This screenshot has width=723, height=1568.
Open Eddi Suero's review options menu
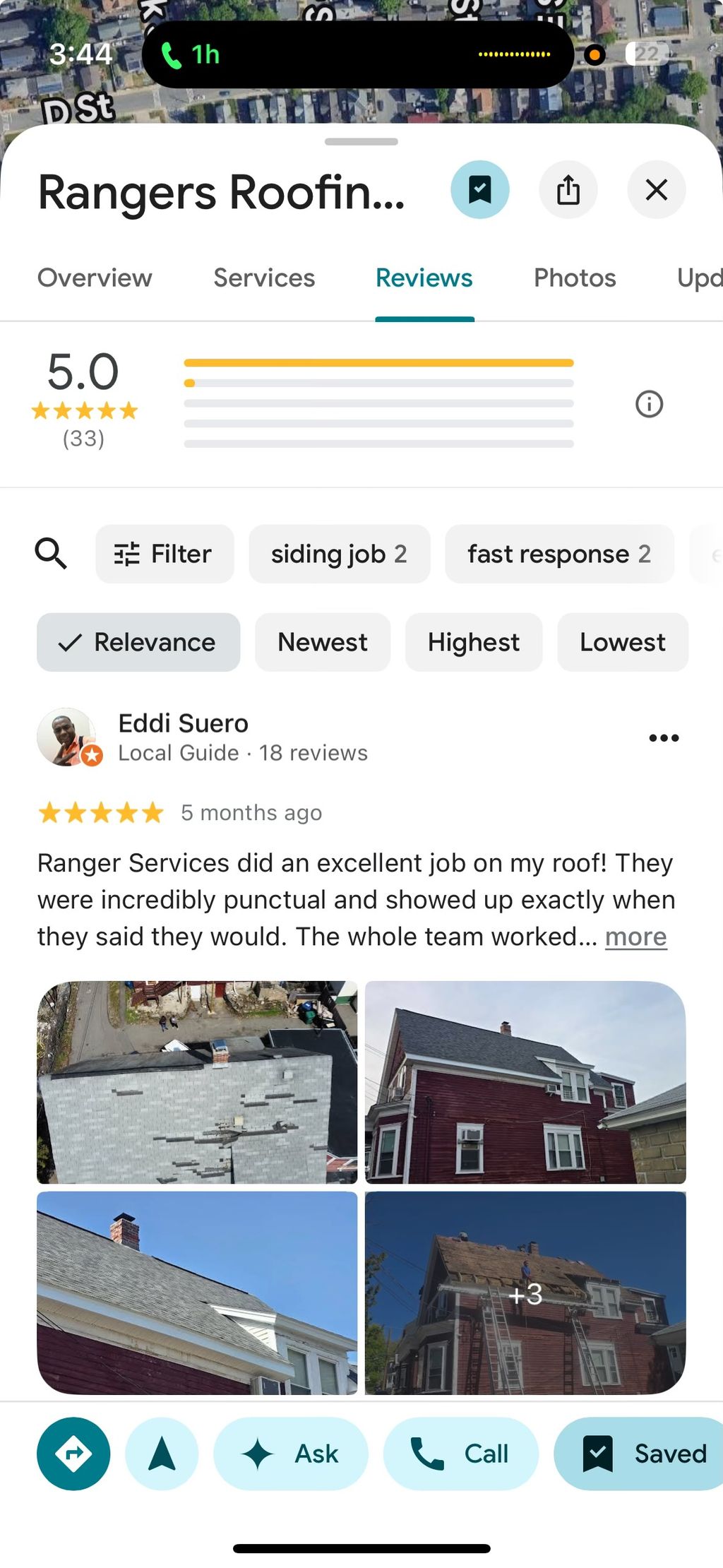coord(664,738)
